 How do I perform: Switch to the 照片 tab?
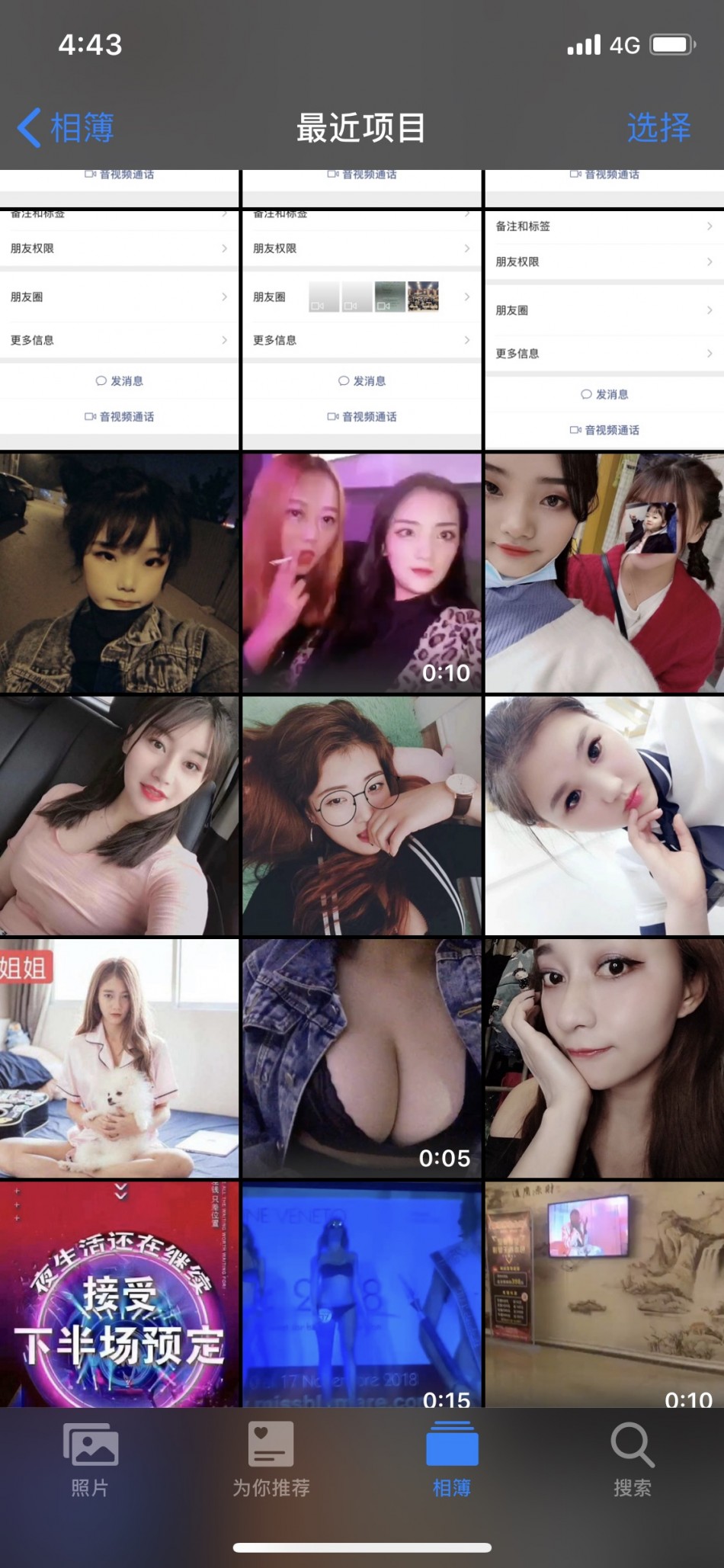tap(90, 1458)
